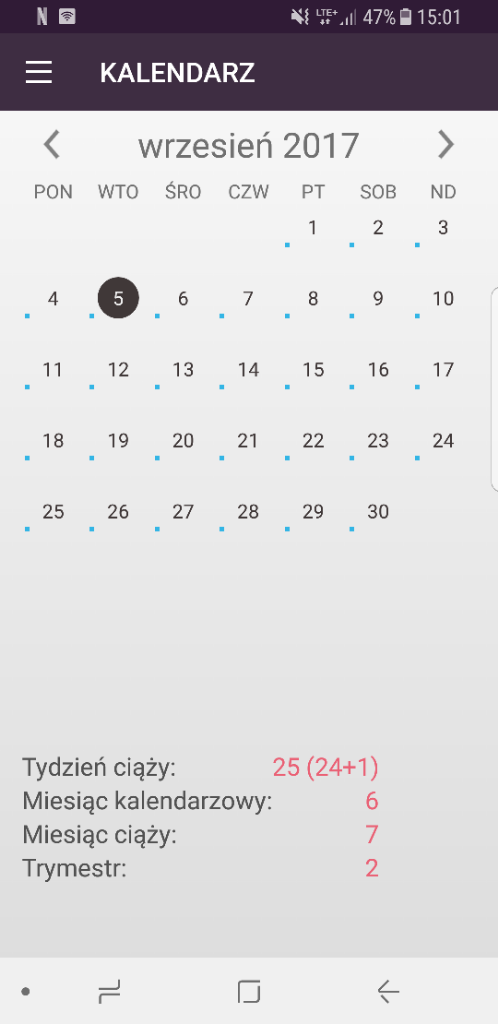Screen dimensions: 498x1024
Task: Tap the highlighted day 5
Action: pos(118,298)
